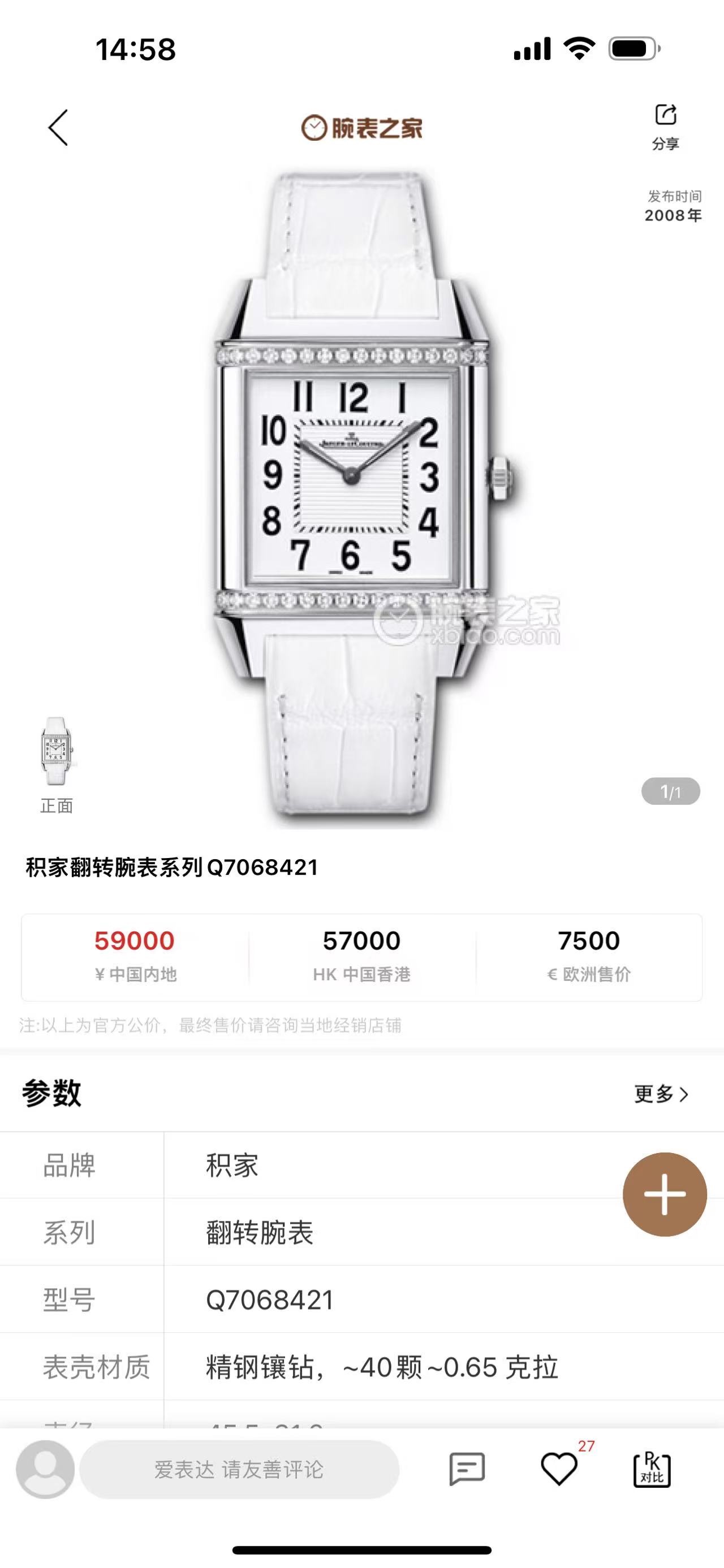
Task: Tap the brown plus floating button
Action: pos(664,1194)
